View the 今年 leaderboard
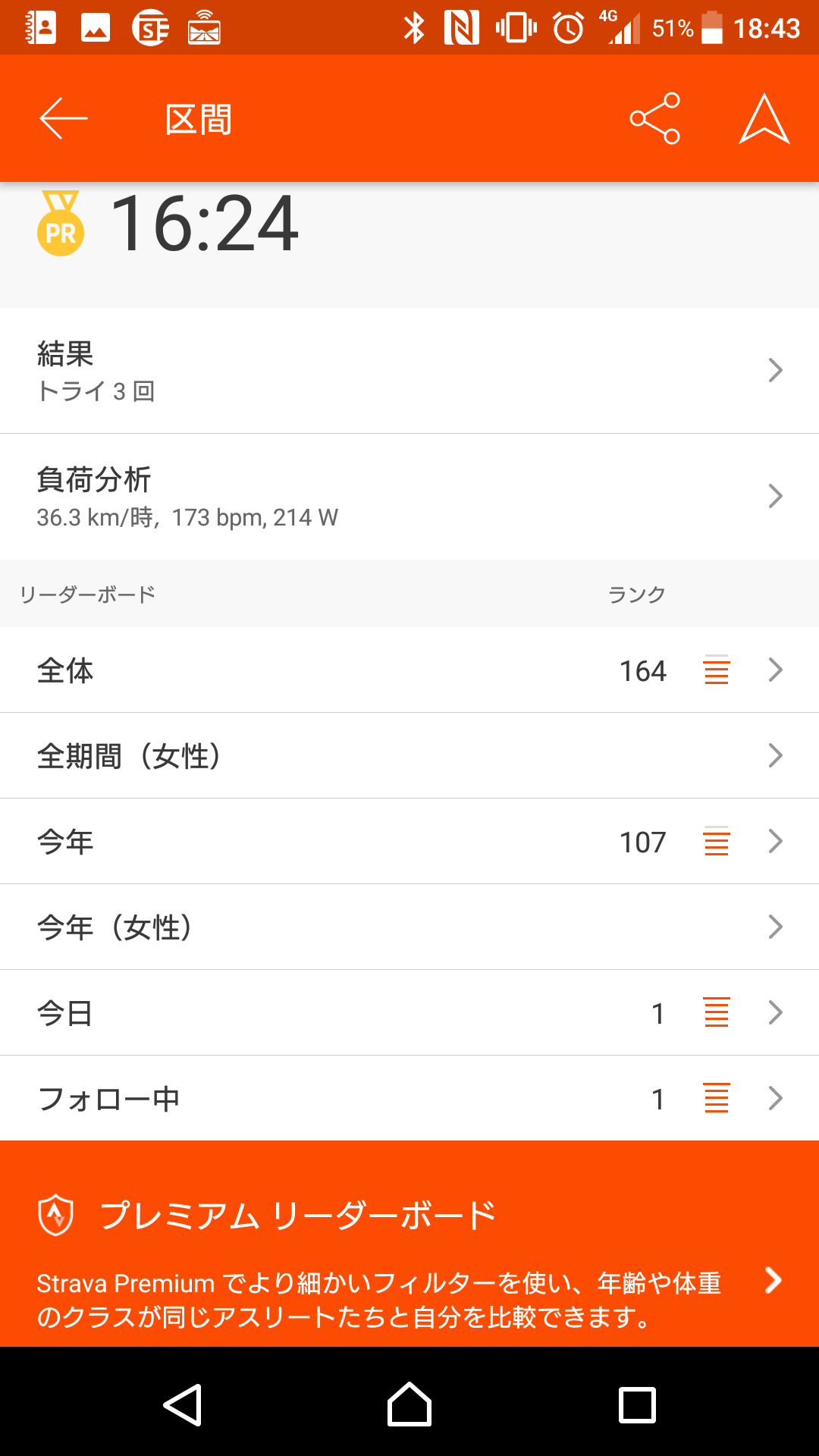The image size is (819, 1456). click(x=409, y=842)
